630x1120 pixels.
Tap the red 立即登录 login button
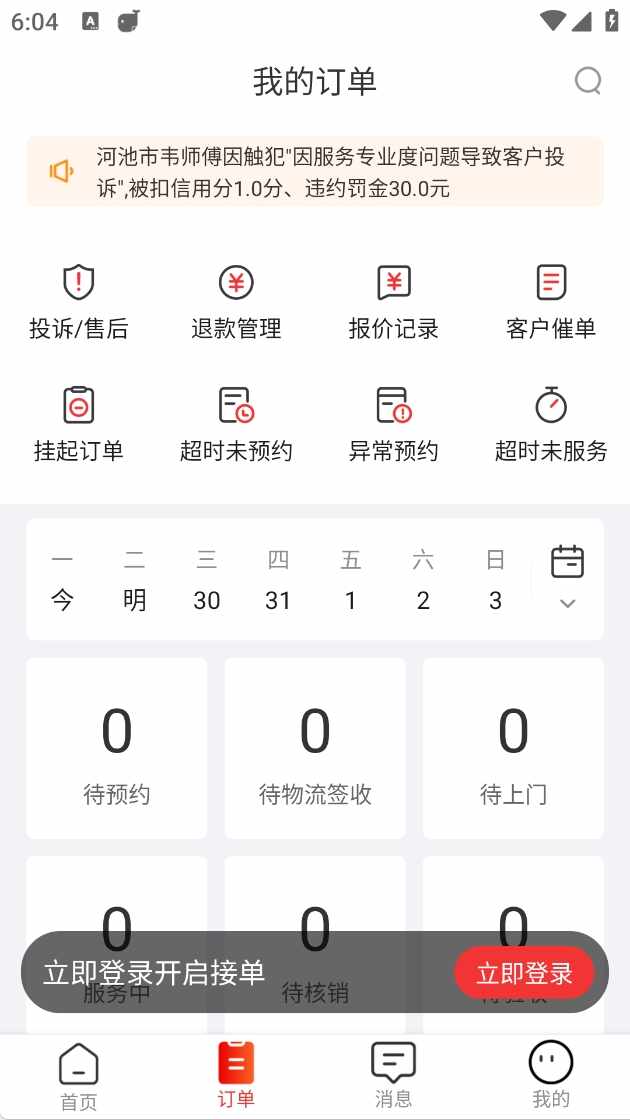click(524, 973)
